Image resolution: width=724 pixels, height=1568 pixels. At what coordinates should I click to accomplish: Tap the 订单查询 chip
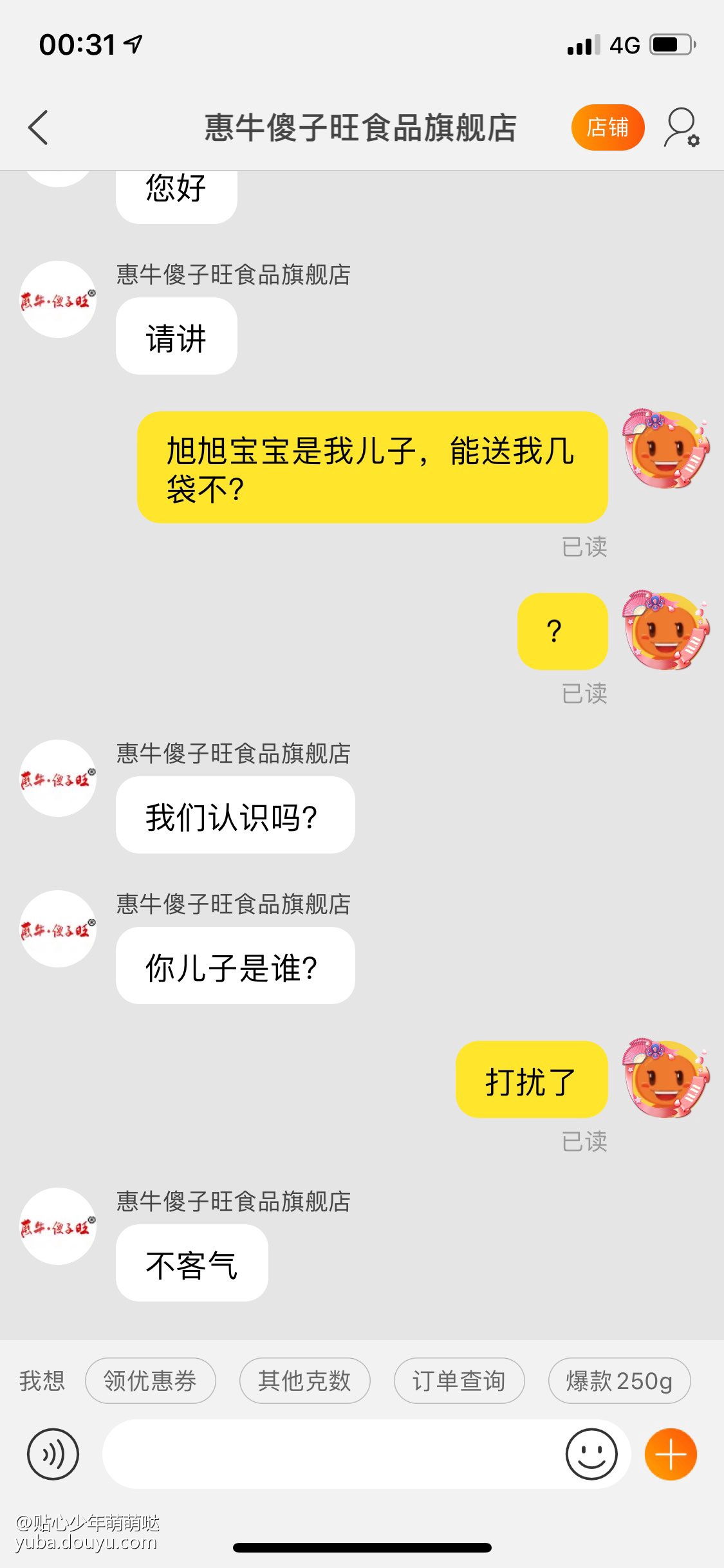coord(459,1381)
